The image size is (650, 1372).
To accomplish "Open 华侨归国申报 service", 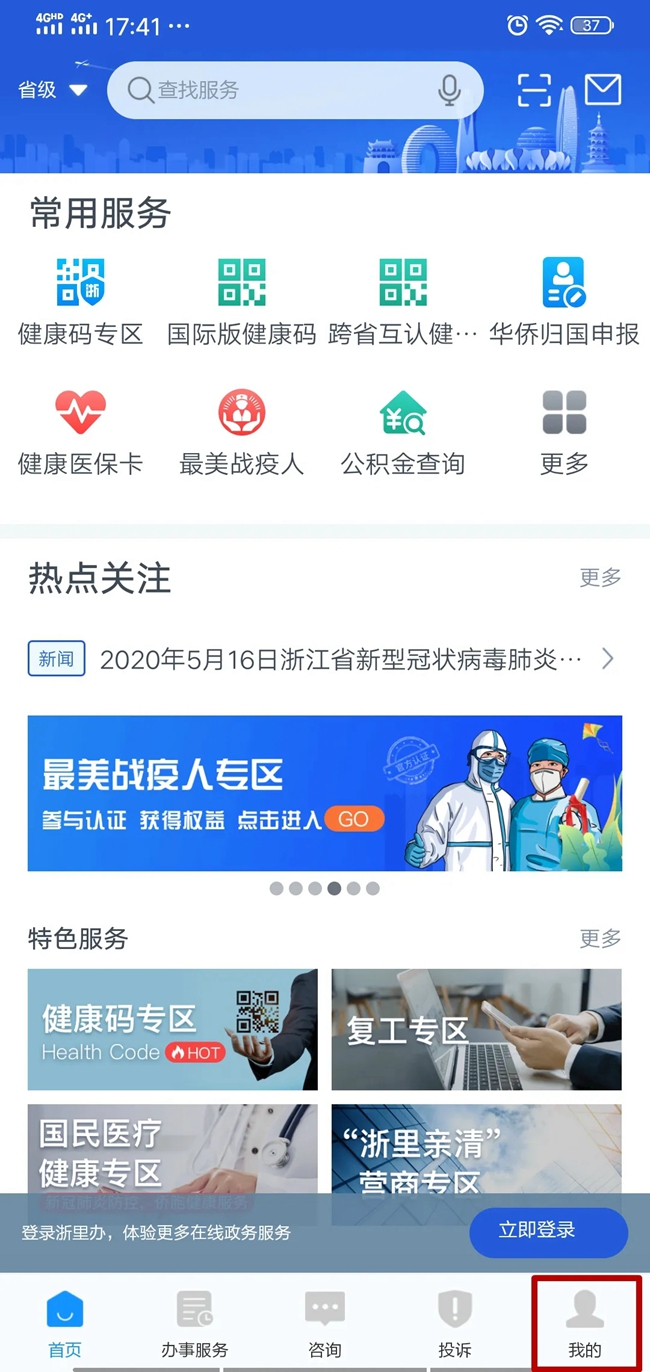I will 564,302.
